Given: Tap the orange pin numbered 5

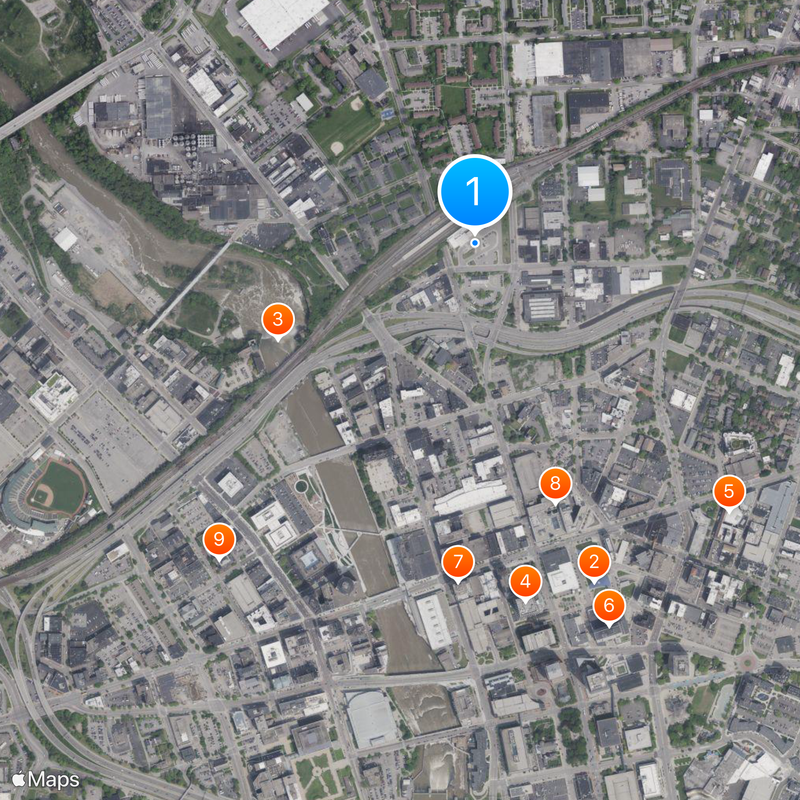Looking at the screenshot, I should (729, 491).
